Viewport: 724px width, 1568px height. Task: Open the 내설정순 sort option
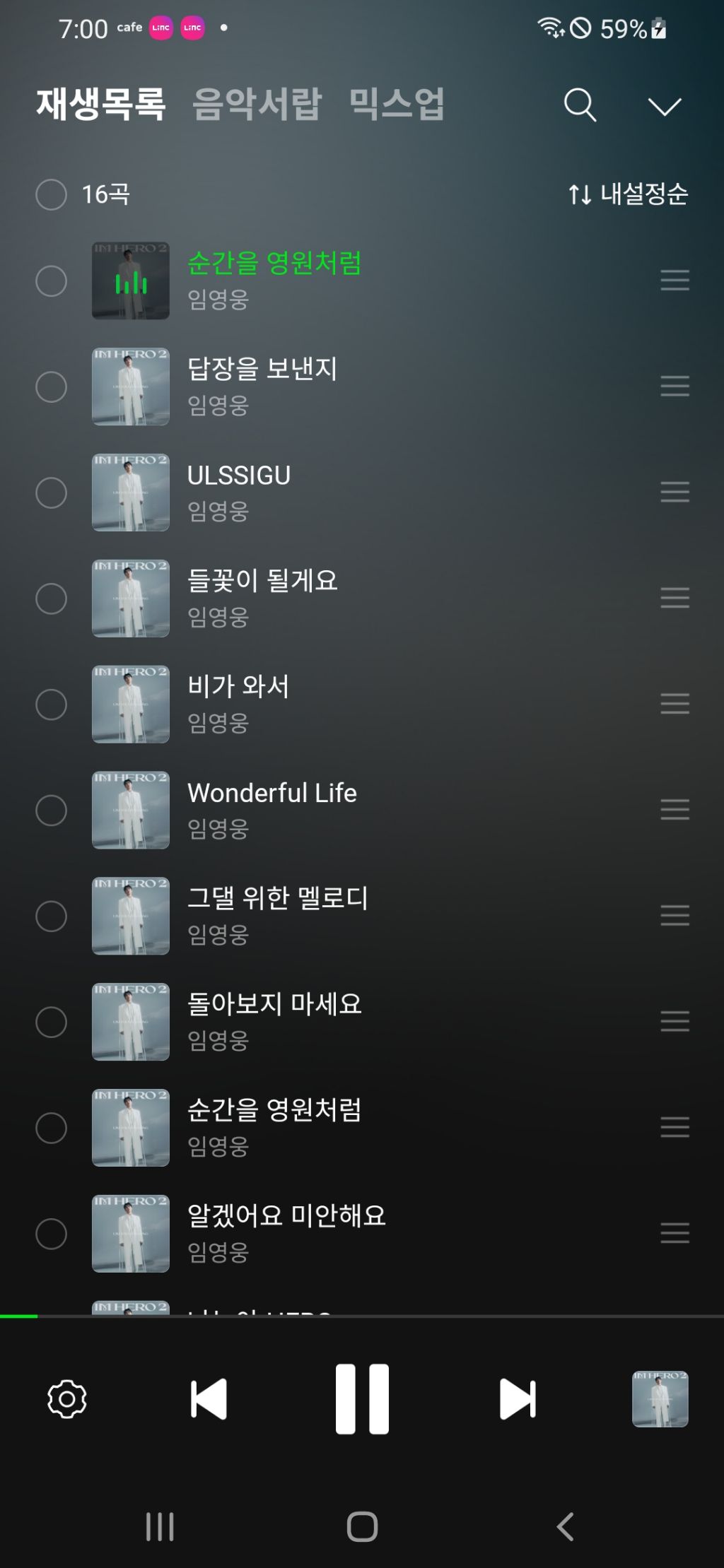tap(629, 194)
